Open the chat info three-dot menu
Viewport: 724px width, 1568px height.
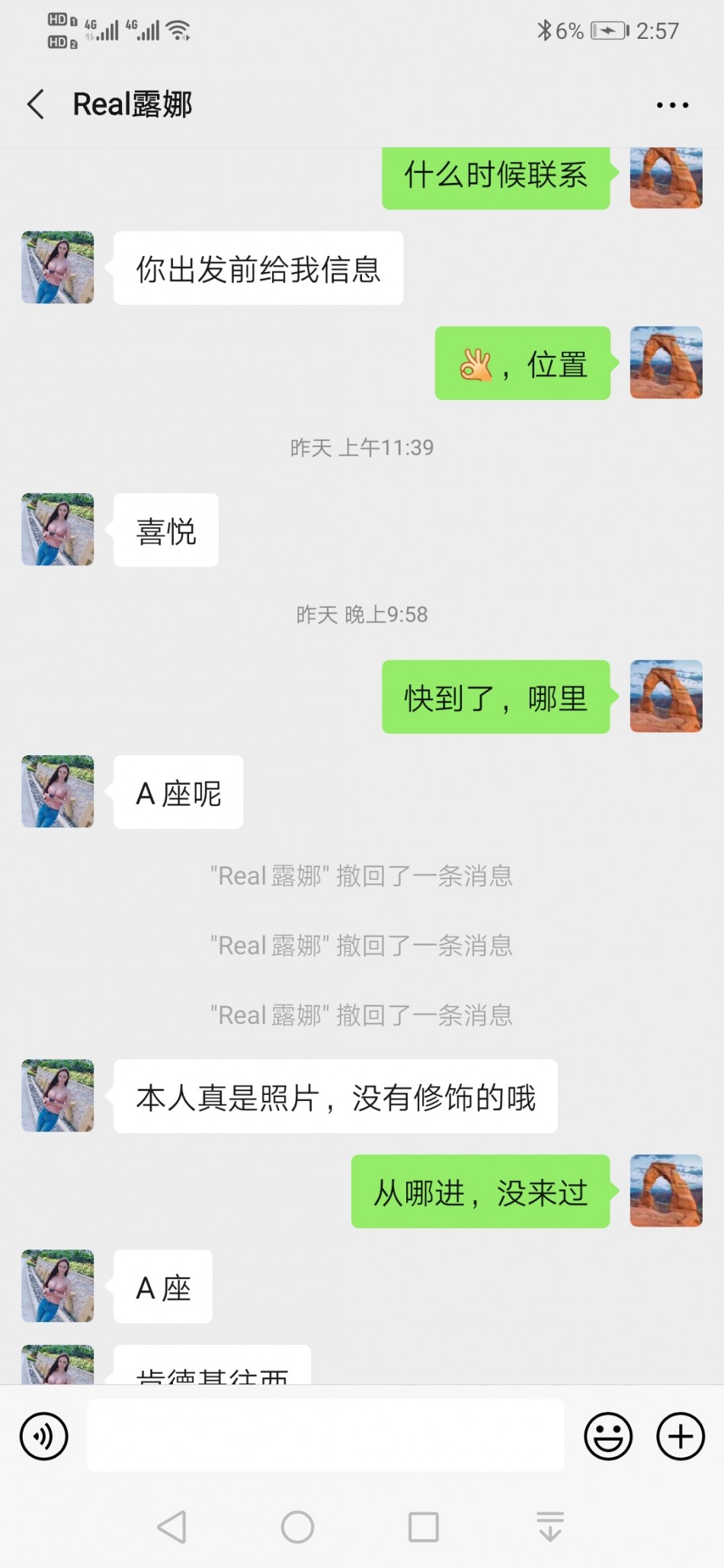click(x=672, y=105)
